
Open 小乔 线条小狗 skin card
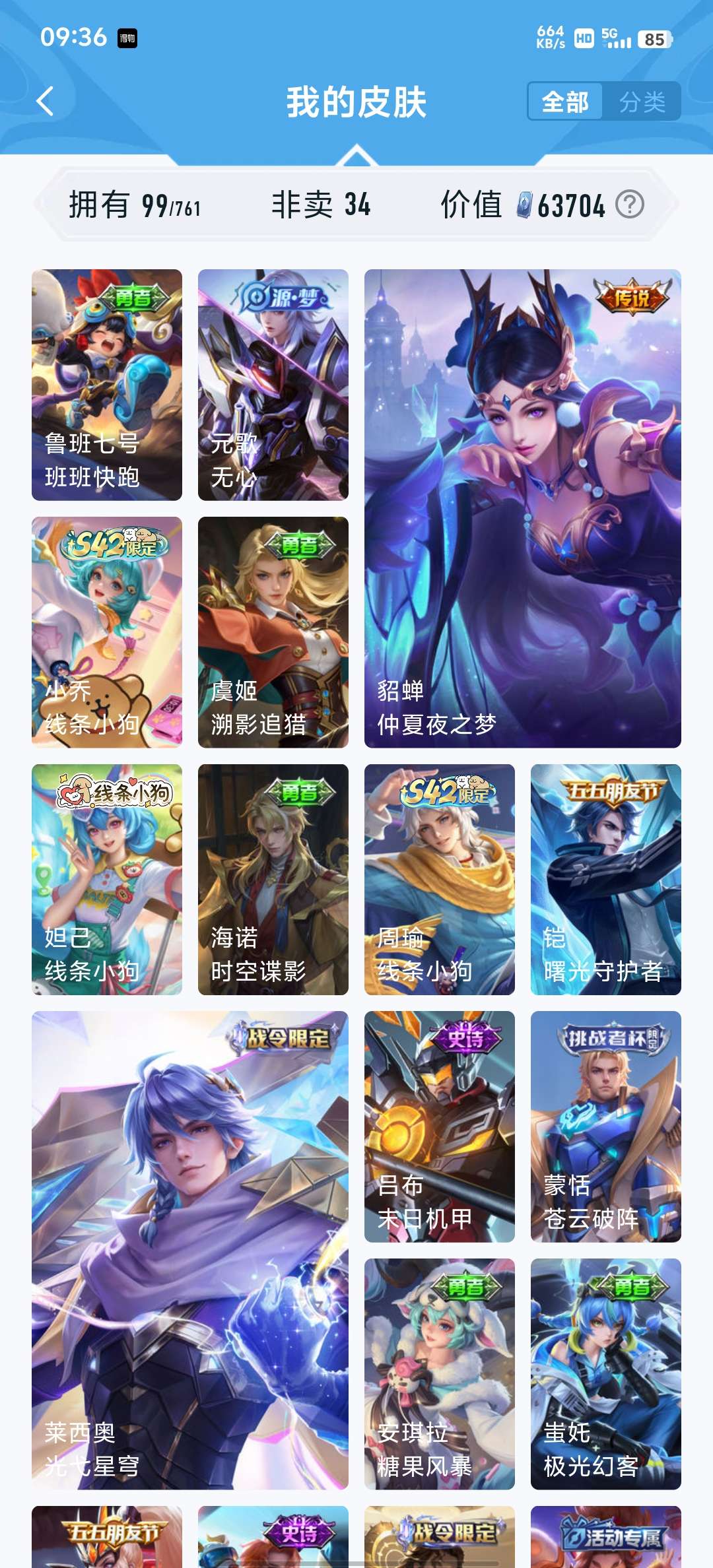pyautogui.click(x=107, y=632)
